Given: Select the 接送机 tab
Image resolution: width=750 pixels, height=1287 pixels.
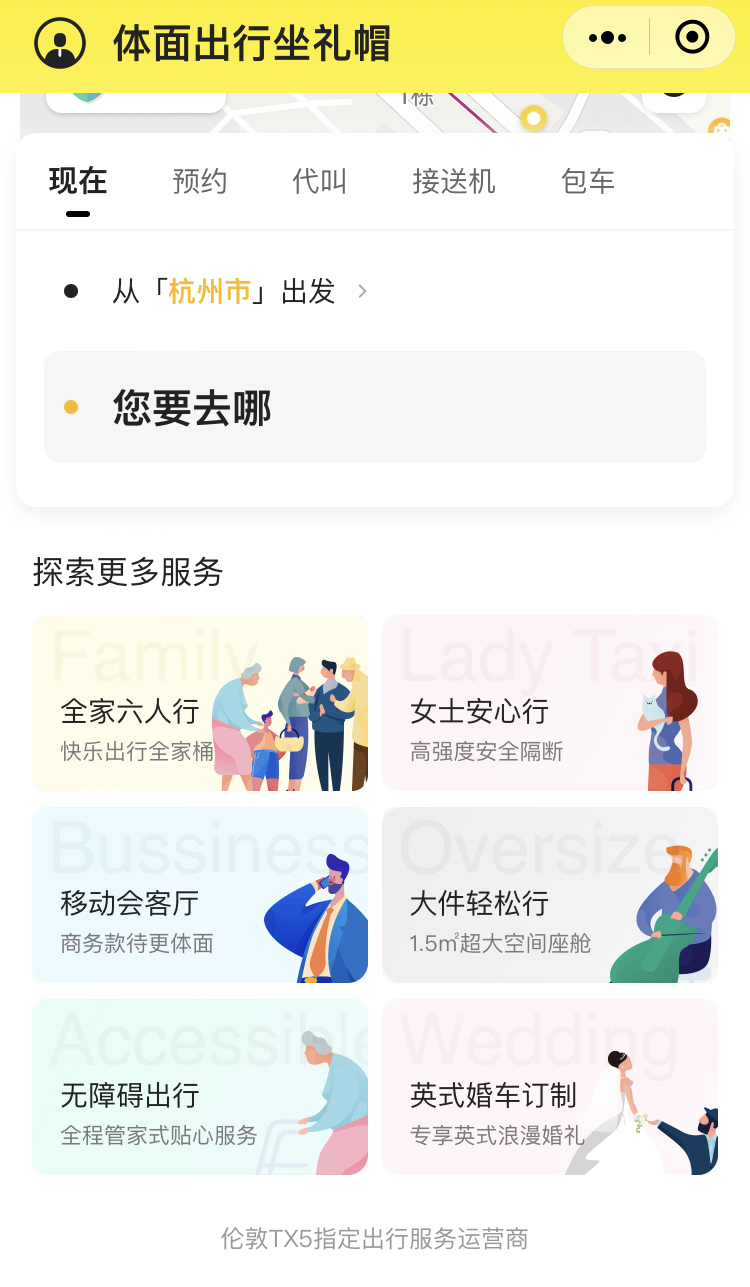Looking at the screenshot, I should (454, 181).
